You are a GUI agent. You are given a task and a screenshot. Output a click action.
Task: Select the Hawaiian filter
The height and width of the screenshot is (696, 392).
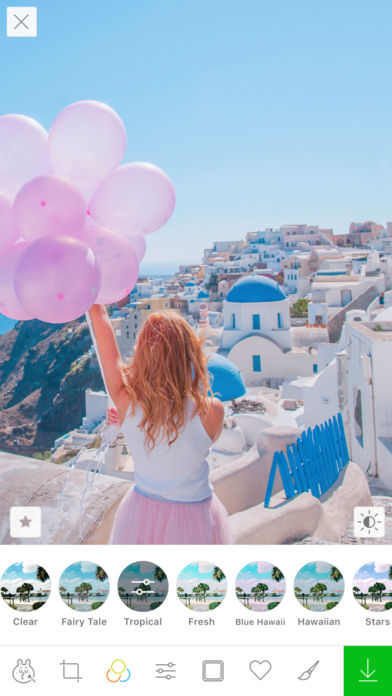point(319,586)
